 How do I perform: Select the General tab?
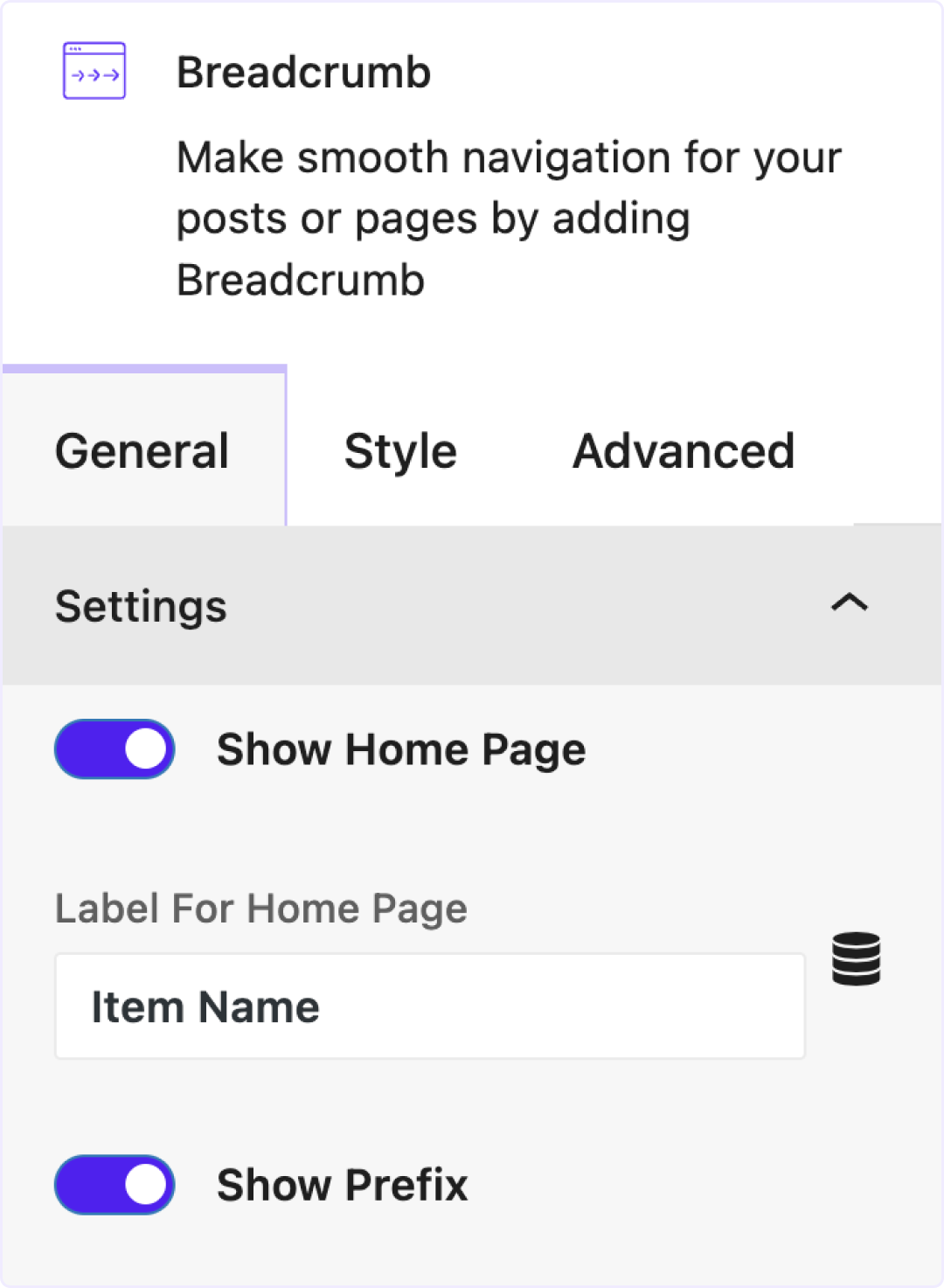pyautogui.click(x=142, y=451)
